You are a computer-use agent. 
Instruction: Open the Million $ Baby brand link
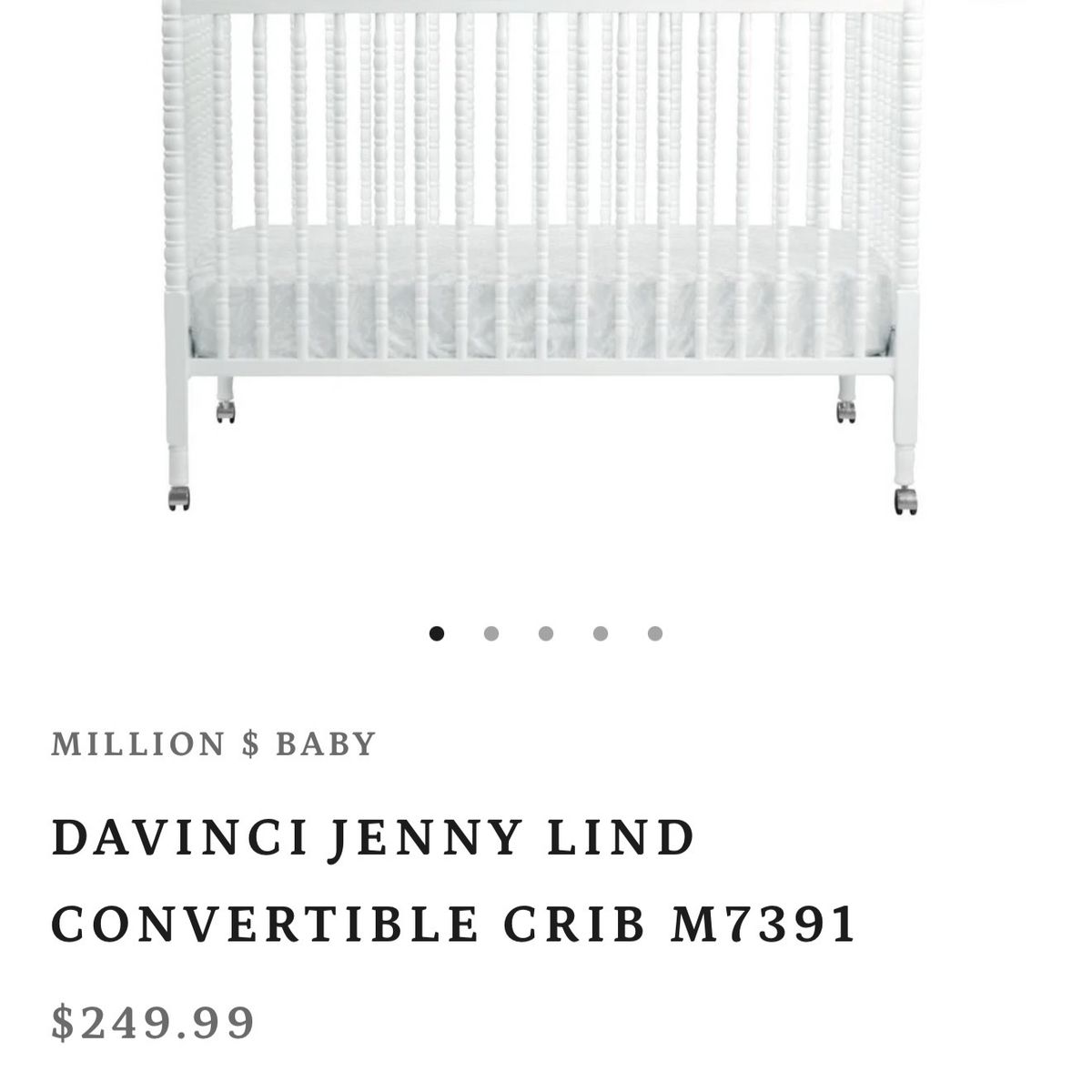tap(214, 744)
